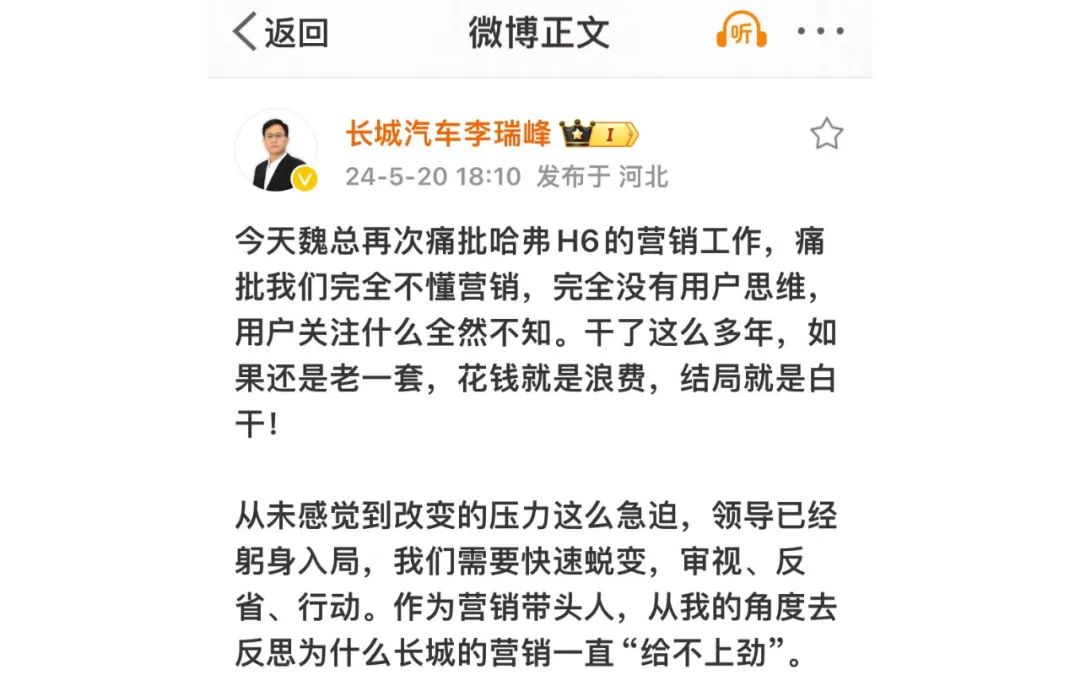This screenshot has height=675, width=1080.
Task: Open the three-dot overflow menu
Action: tap(820, 33)
